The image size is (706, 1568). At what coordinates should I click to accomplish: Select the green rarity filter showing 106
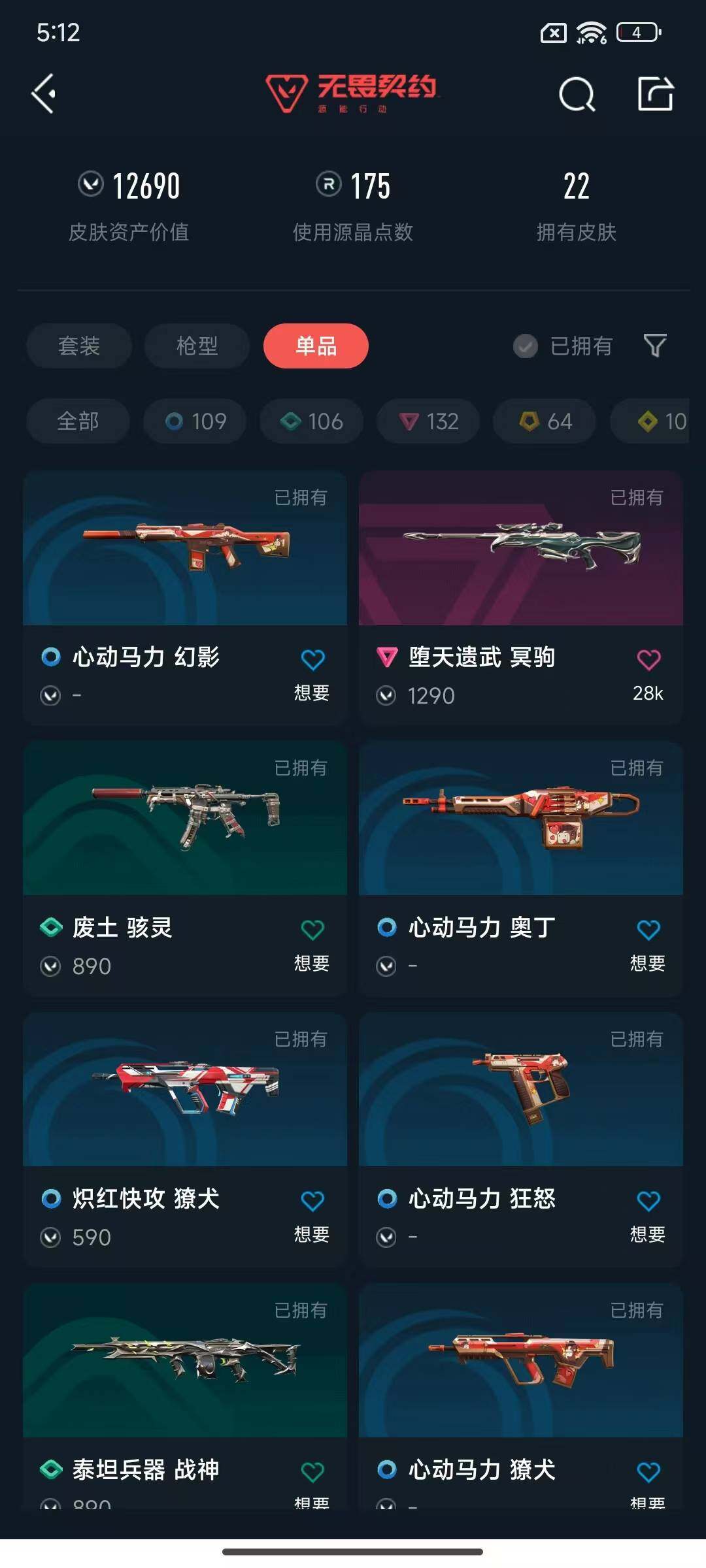tap(311, 421)
